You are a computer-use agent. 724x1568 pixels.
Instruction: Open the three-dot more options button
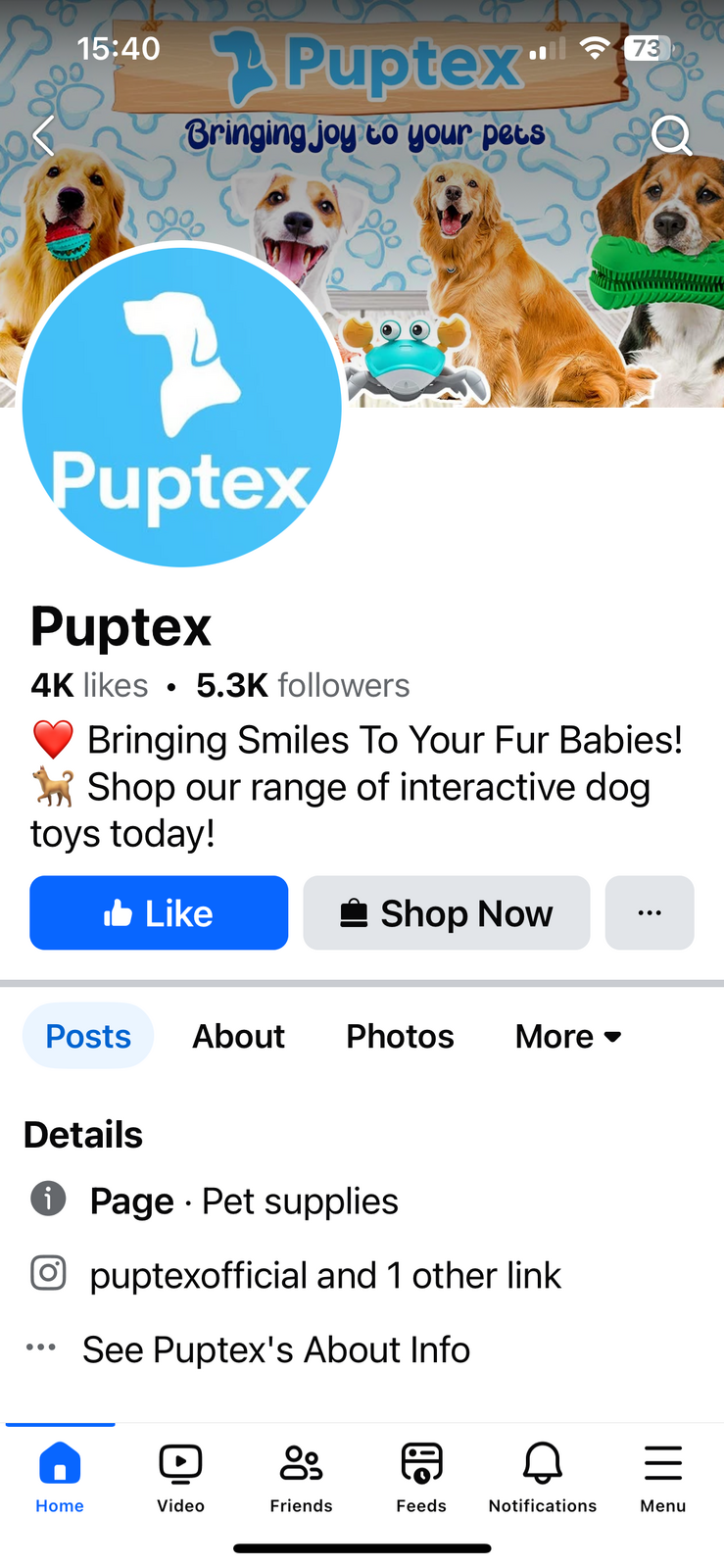coord(650,913)
